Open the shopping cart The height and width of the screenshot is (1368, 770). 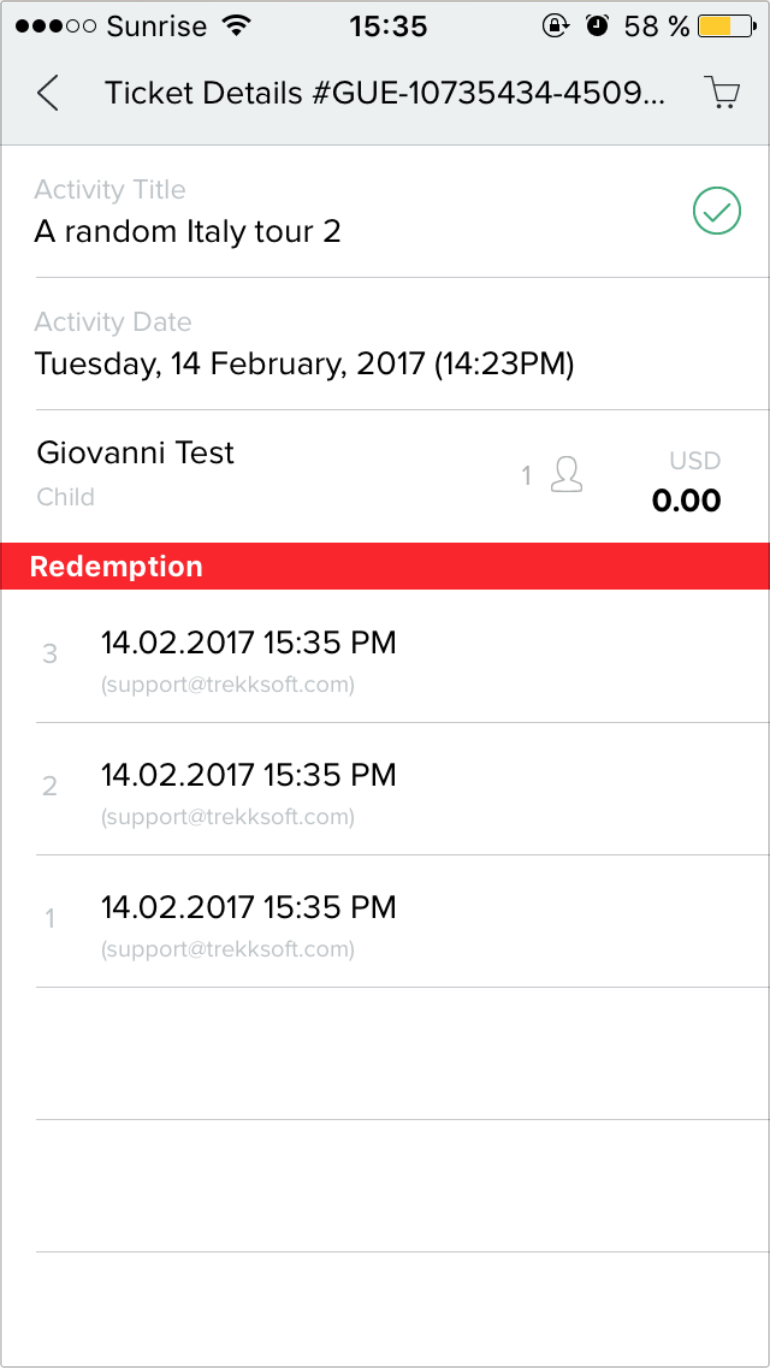[721, 92]
